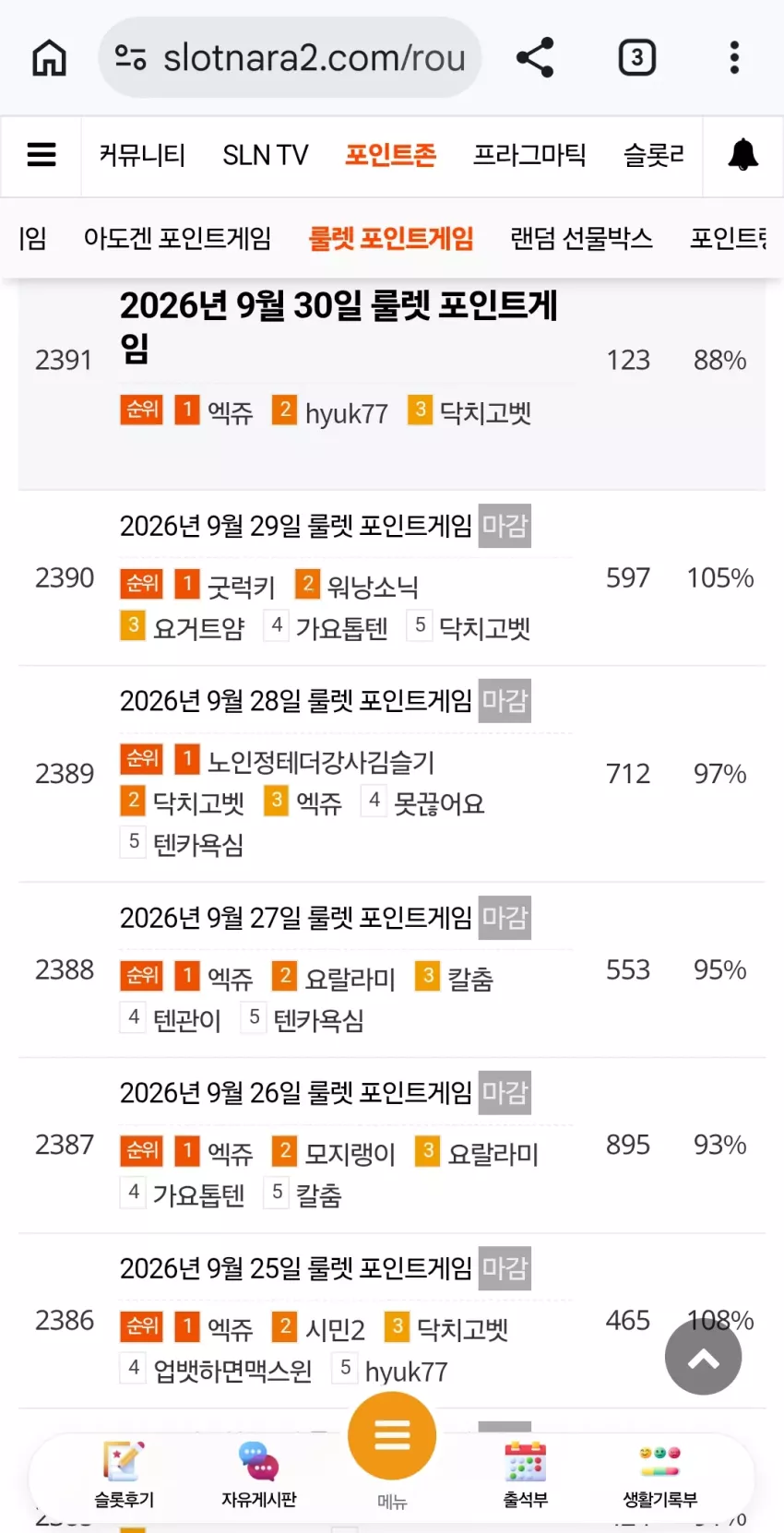This screenshot has width=784, height=1533.
Task: Share this page
Action: (535, 57)
